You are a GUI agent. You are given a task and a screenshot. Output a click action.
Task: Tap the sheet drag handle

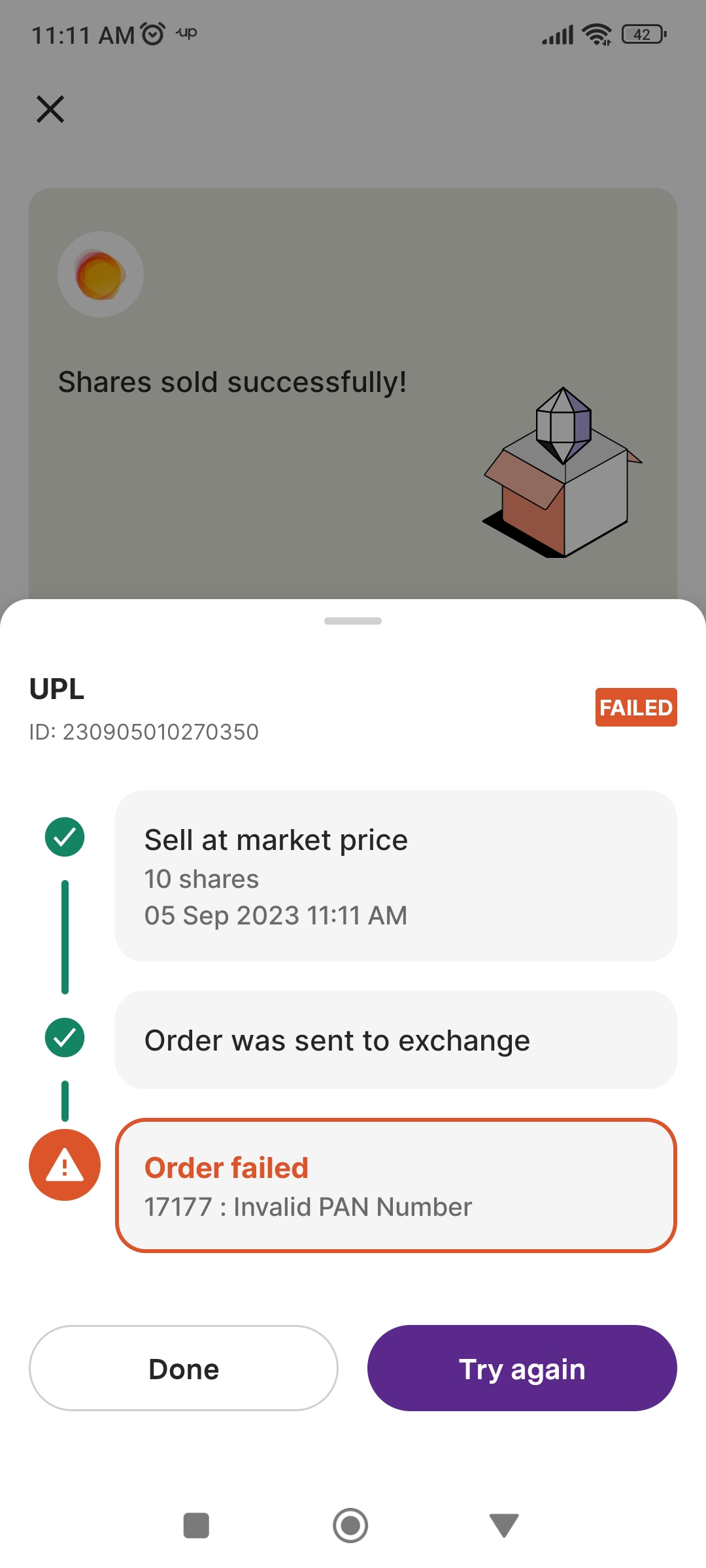pos(353,621)
